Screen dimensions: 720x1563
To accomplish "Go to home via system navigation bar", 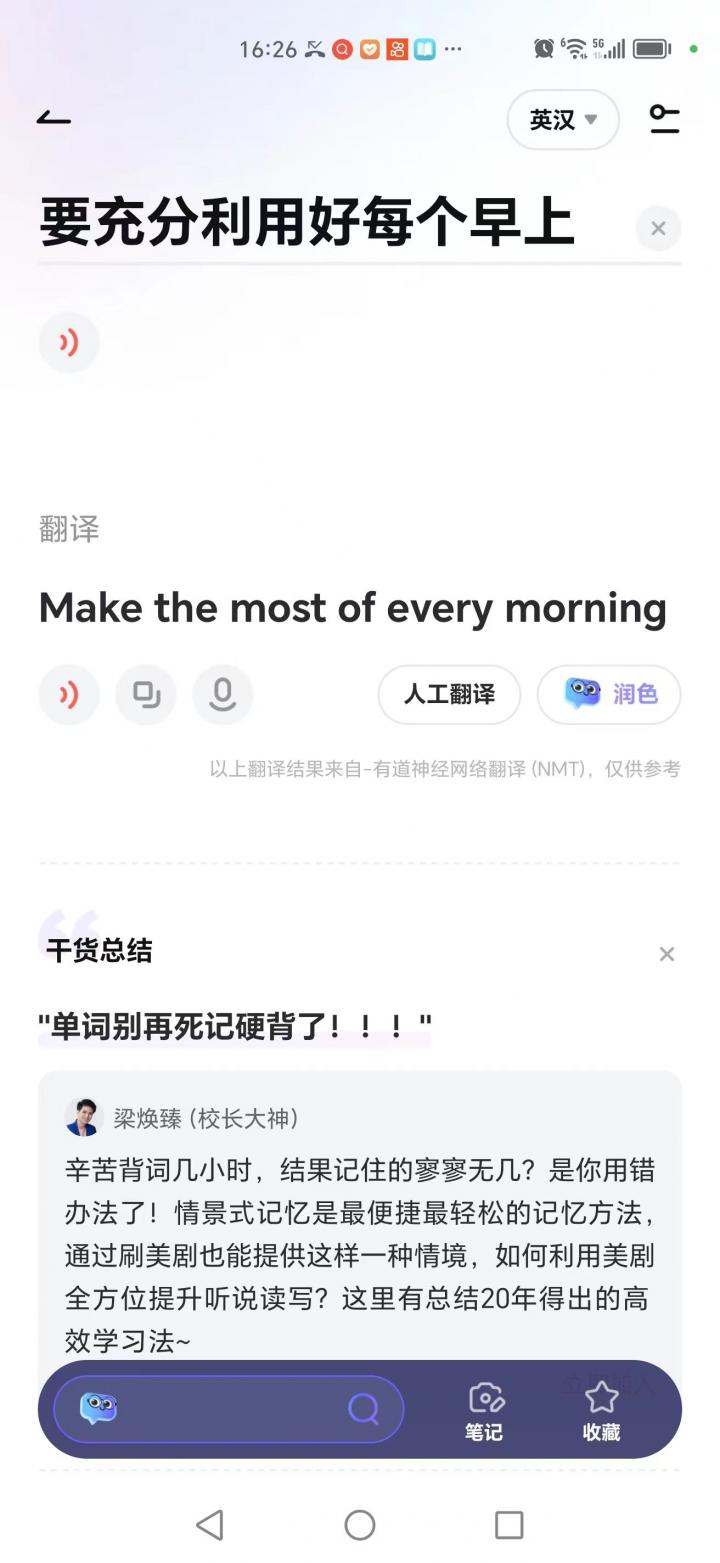I will coord(360,1525).
